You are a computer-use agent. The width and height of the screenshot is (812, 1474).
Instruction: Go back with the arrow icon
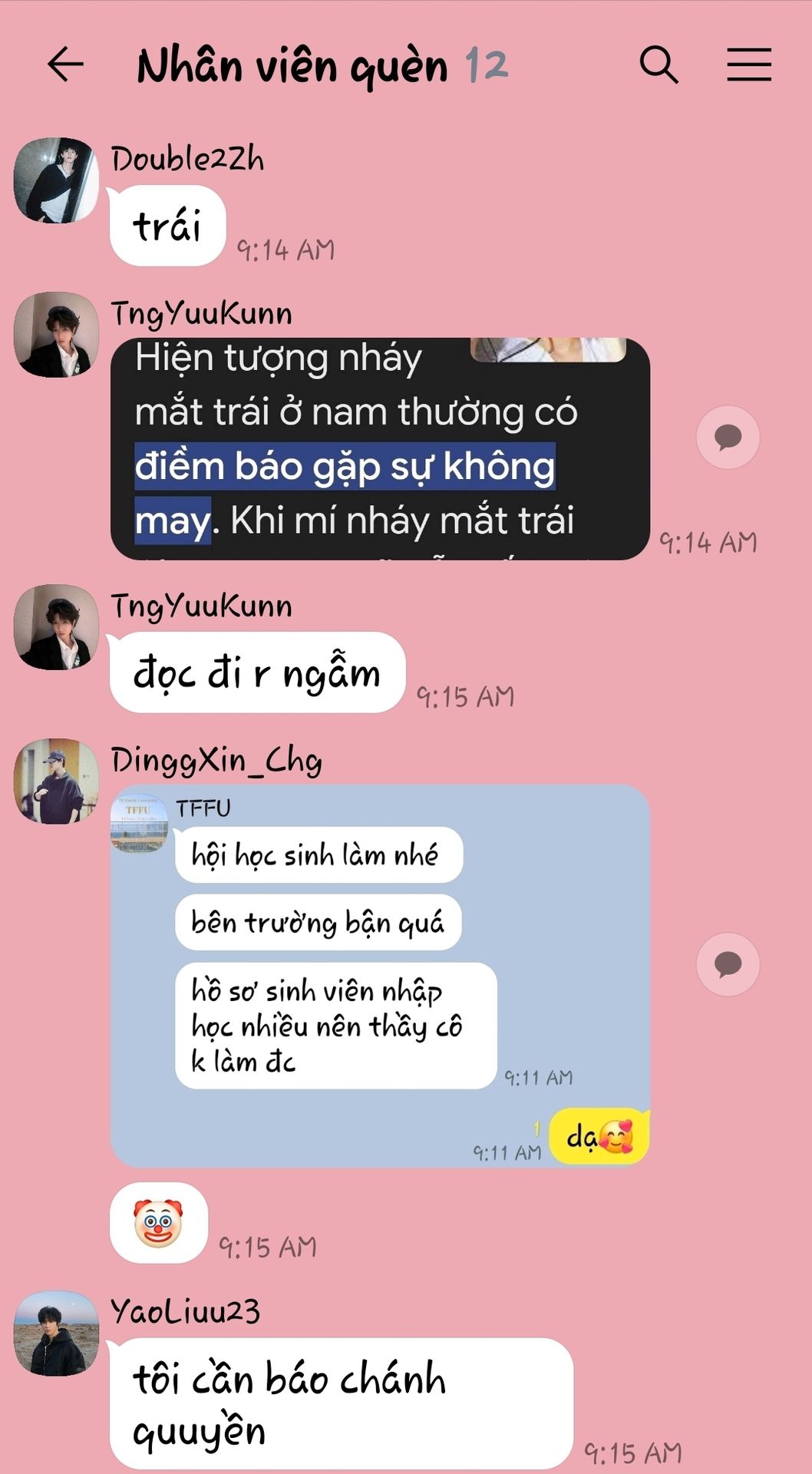tap(65, 64)
